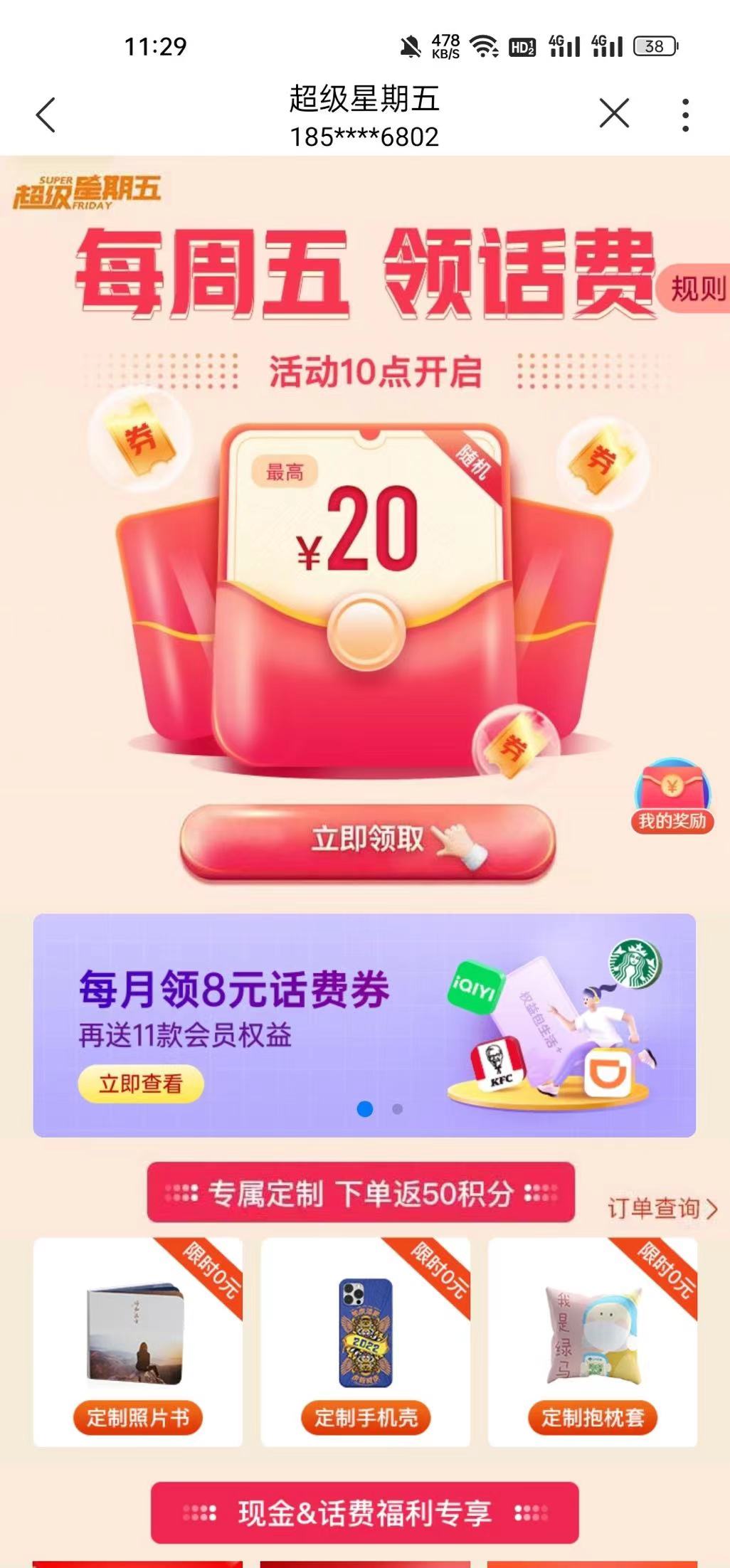Switch to the second banner page dot
Image resolution: width=730 pixels, height=1568 pixels.
pos(397,1108)
